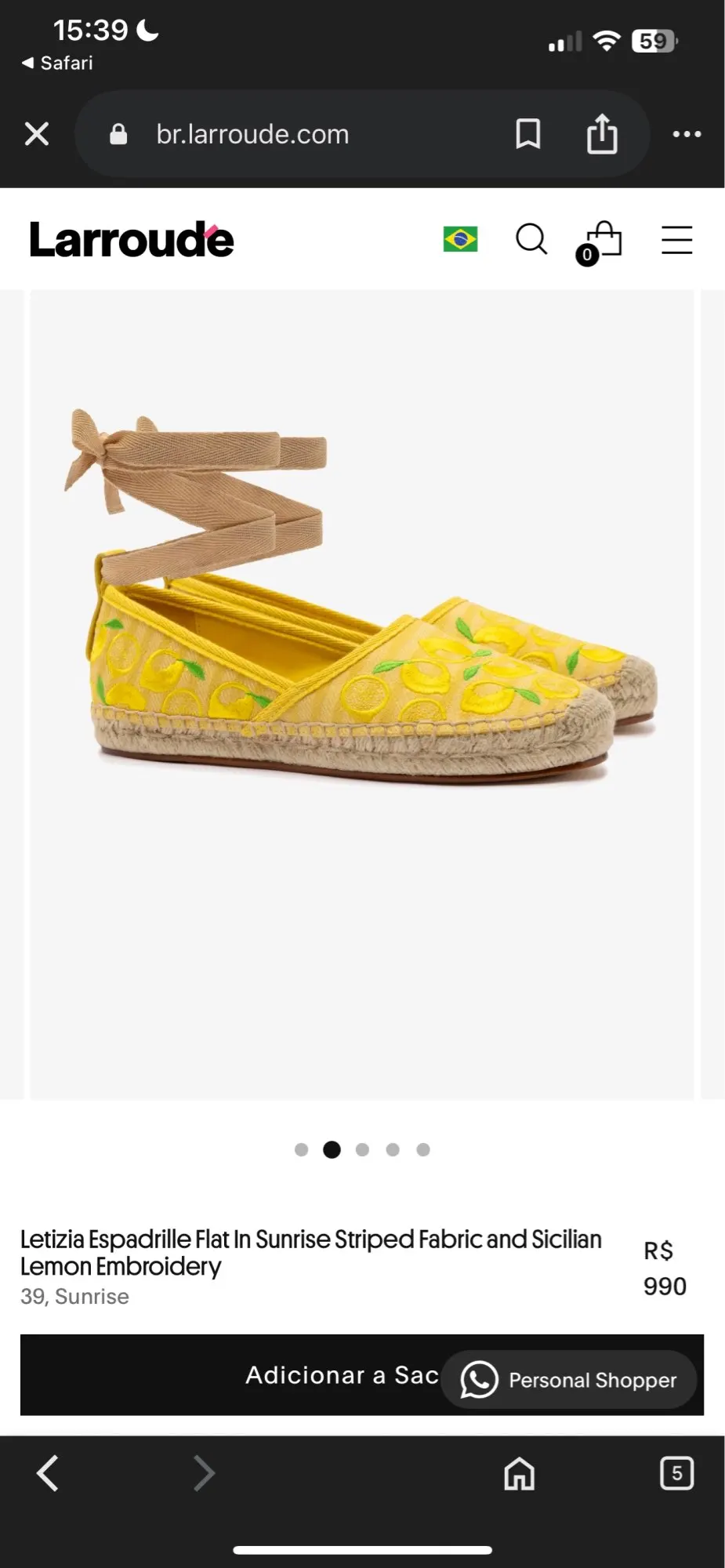Jump to the third image dot
The image size is (725, 1568).
pyautogui.click(x=362, y=1149)
